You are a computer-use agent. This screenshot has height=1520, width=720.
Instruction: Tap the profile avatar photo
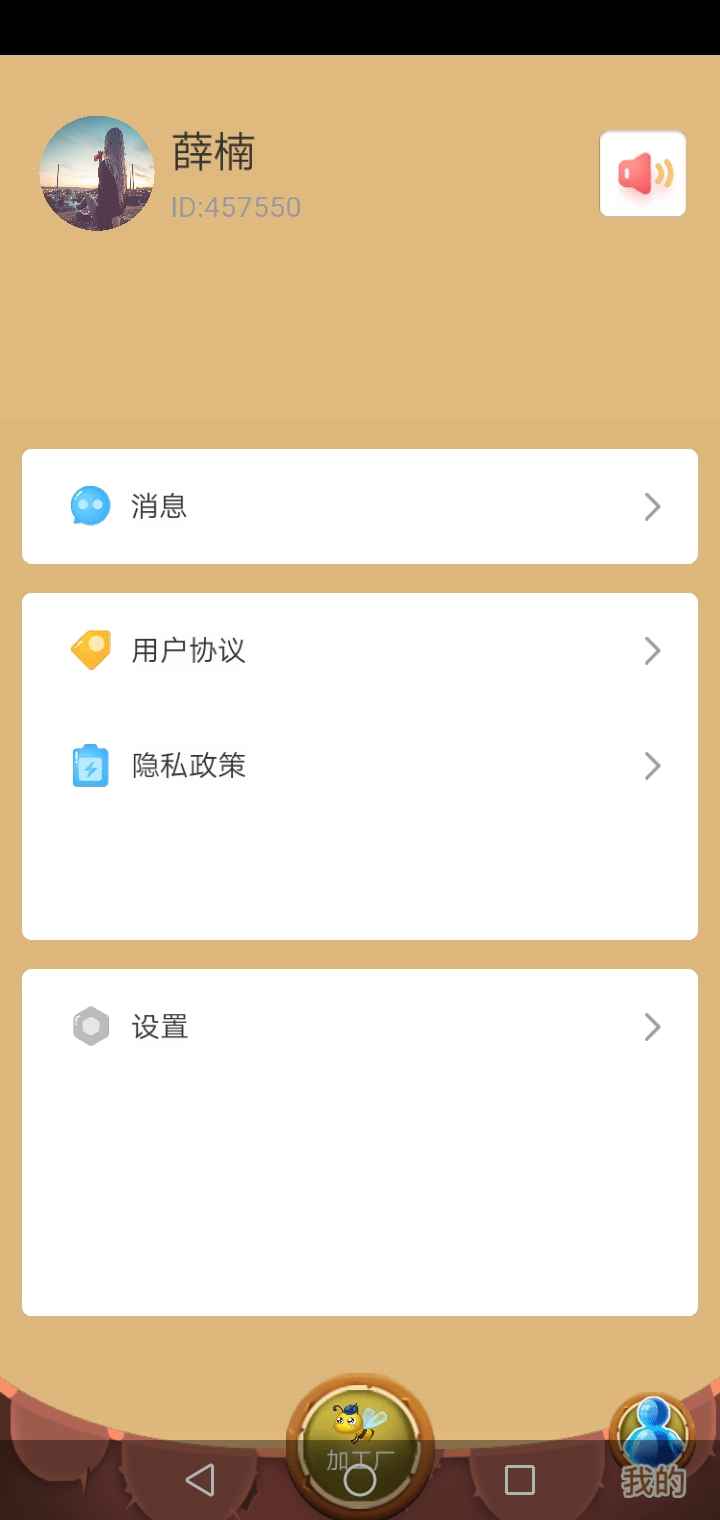click(x=97, y=174)
